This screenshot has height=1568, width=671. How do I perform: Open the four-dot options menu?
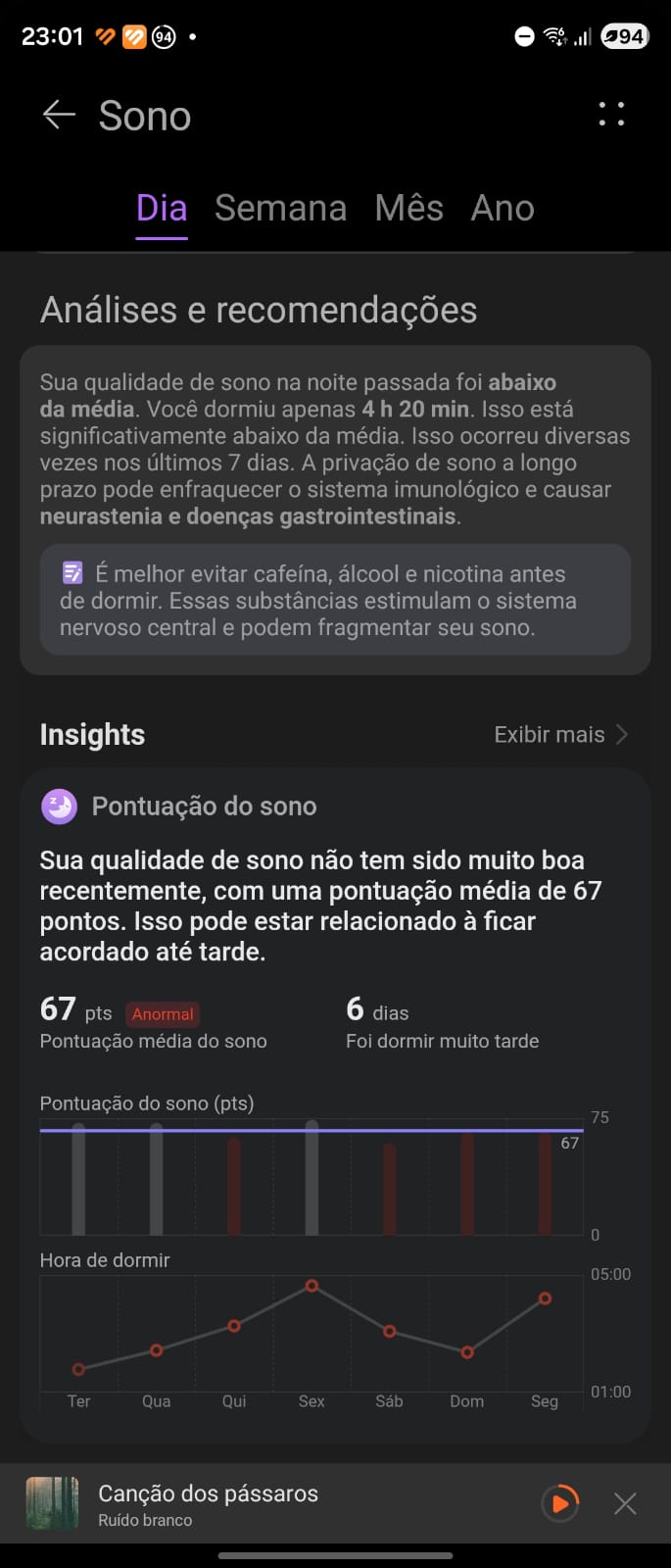[611, 115]
